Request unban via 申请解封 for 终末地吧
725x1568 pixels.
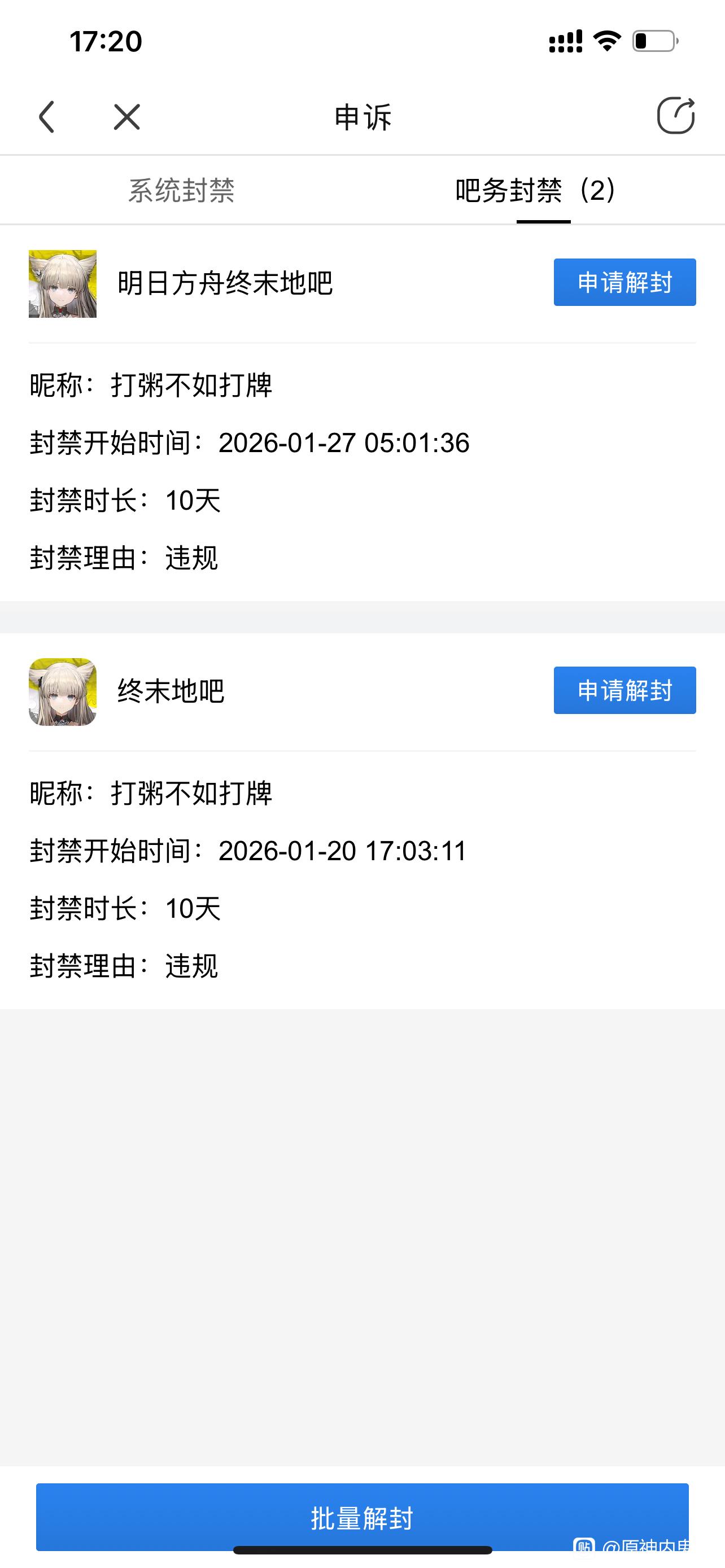pos(624,690)
